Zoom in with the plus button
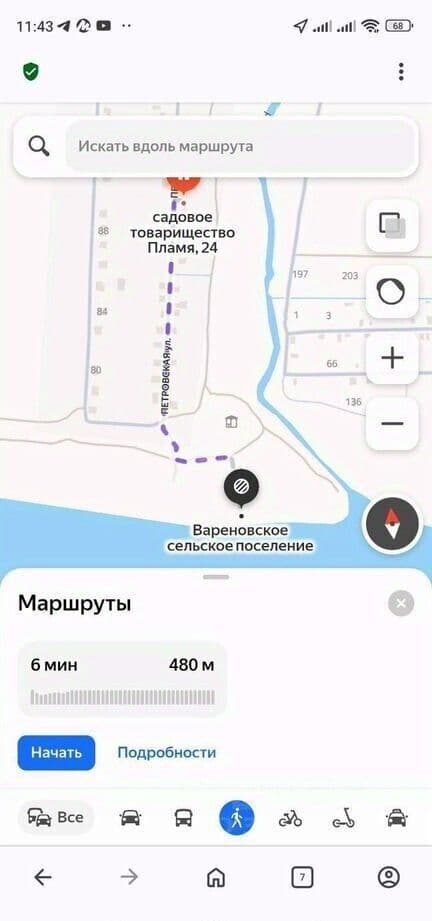 (392, 358)
